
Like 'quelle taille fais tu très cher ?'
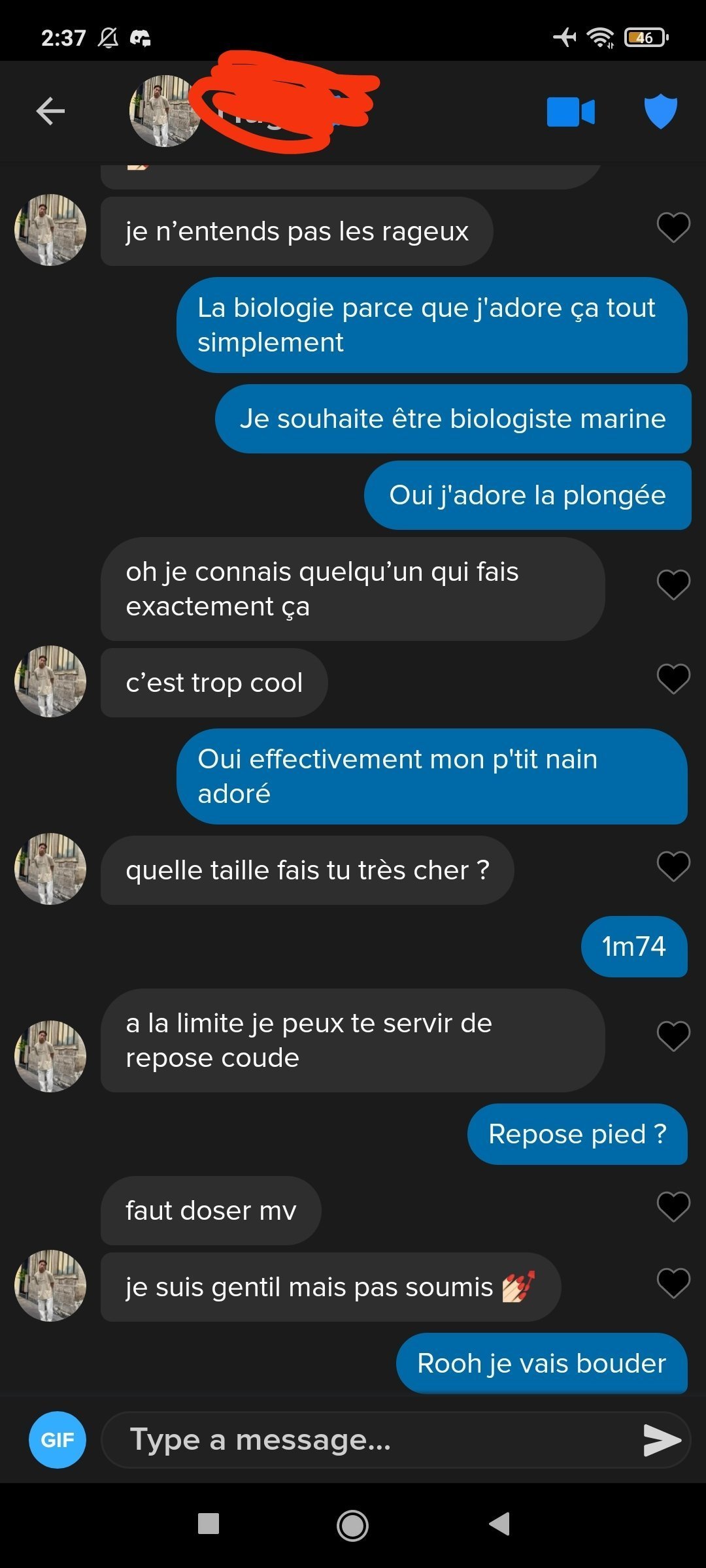[x=673, y=867]
